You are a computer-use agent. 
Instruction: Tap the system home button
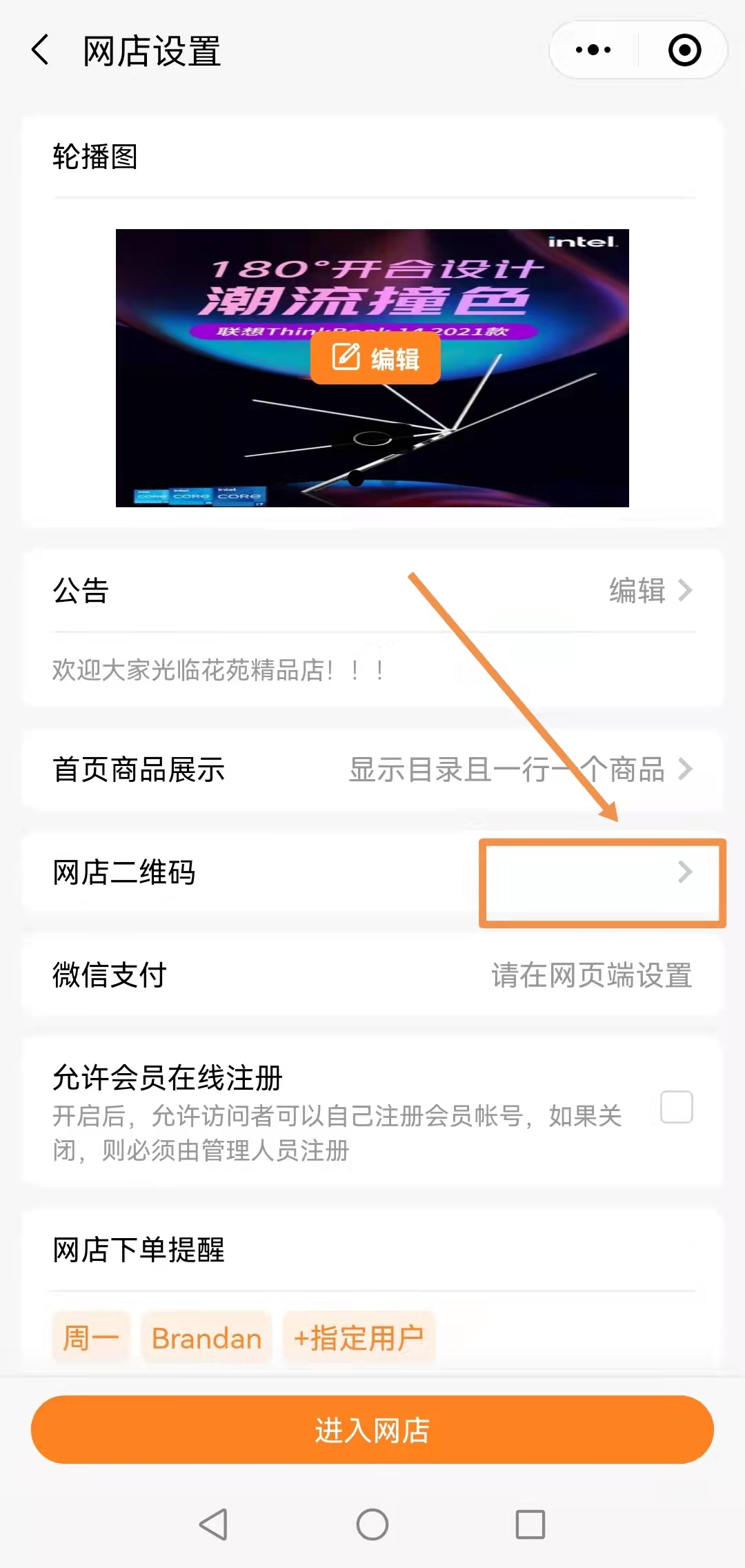(372, 1525)
